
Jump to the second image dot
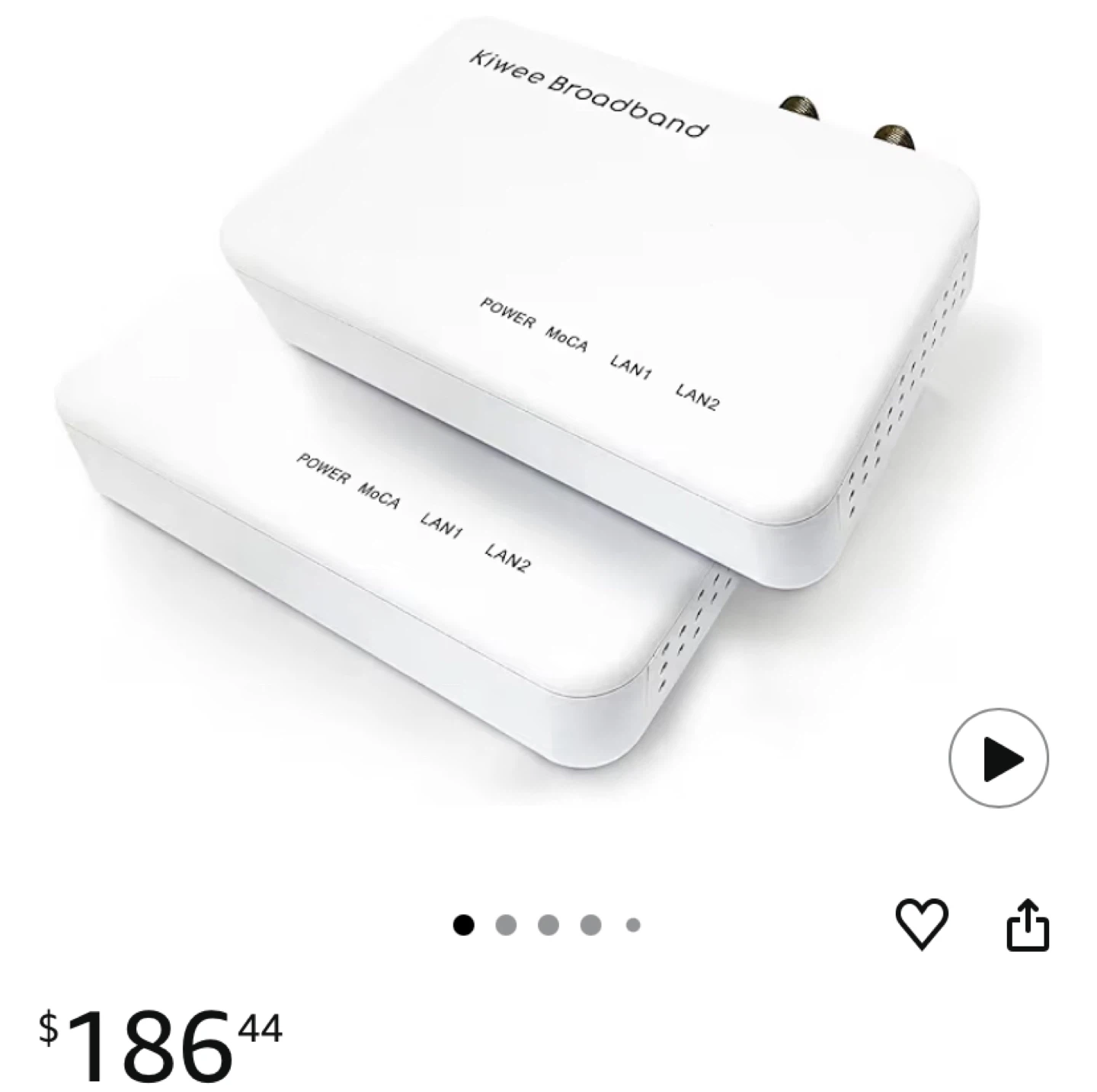pyautogui.click(x=506, y=925)
